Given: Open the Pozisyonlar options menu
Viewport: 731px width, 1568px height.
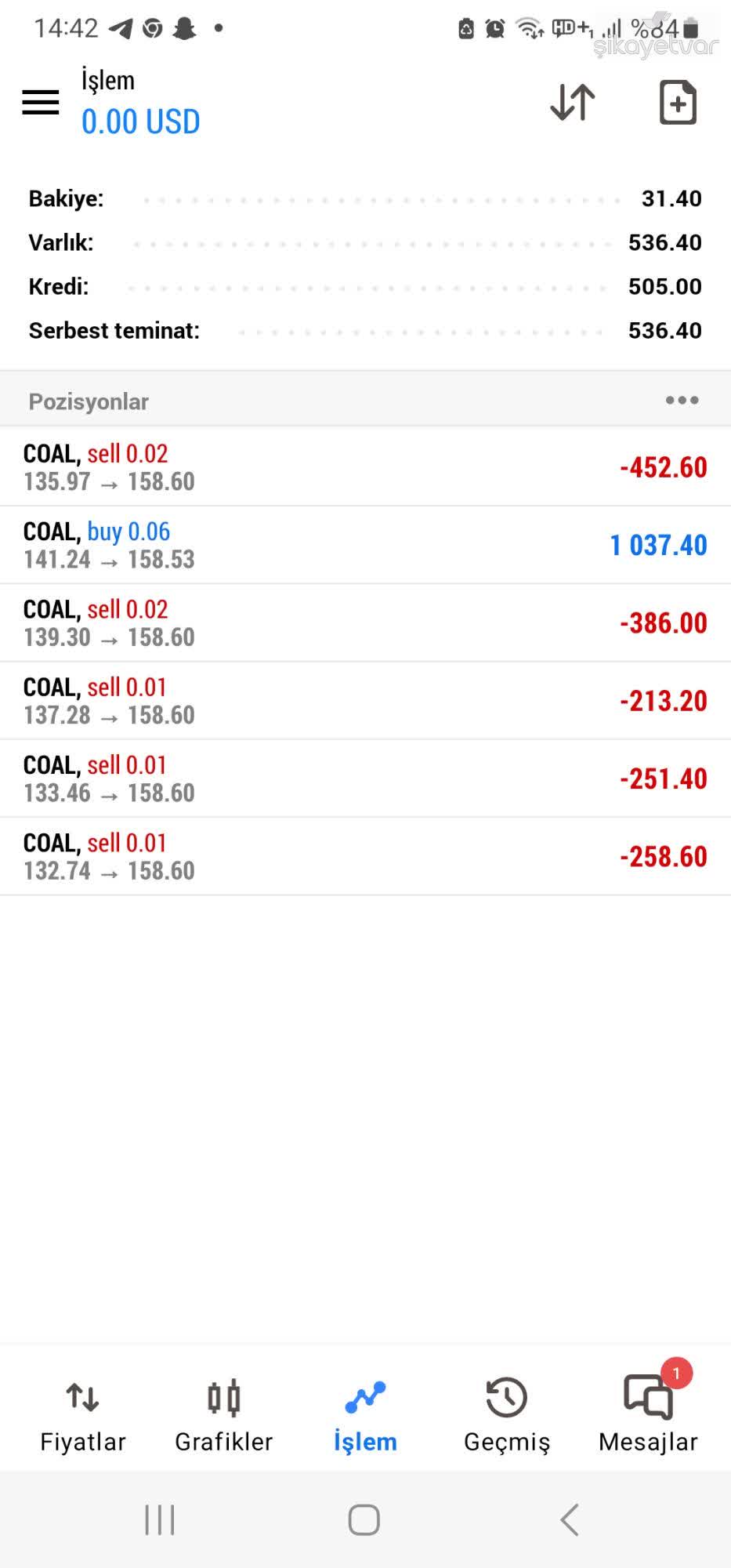Looking at the screenshot, I should click(x=680, y=400).
